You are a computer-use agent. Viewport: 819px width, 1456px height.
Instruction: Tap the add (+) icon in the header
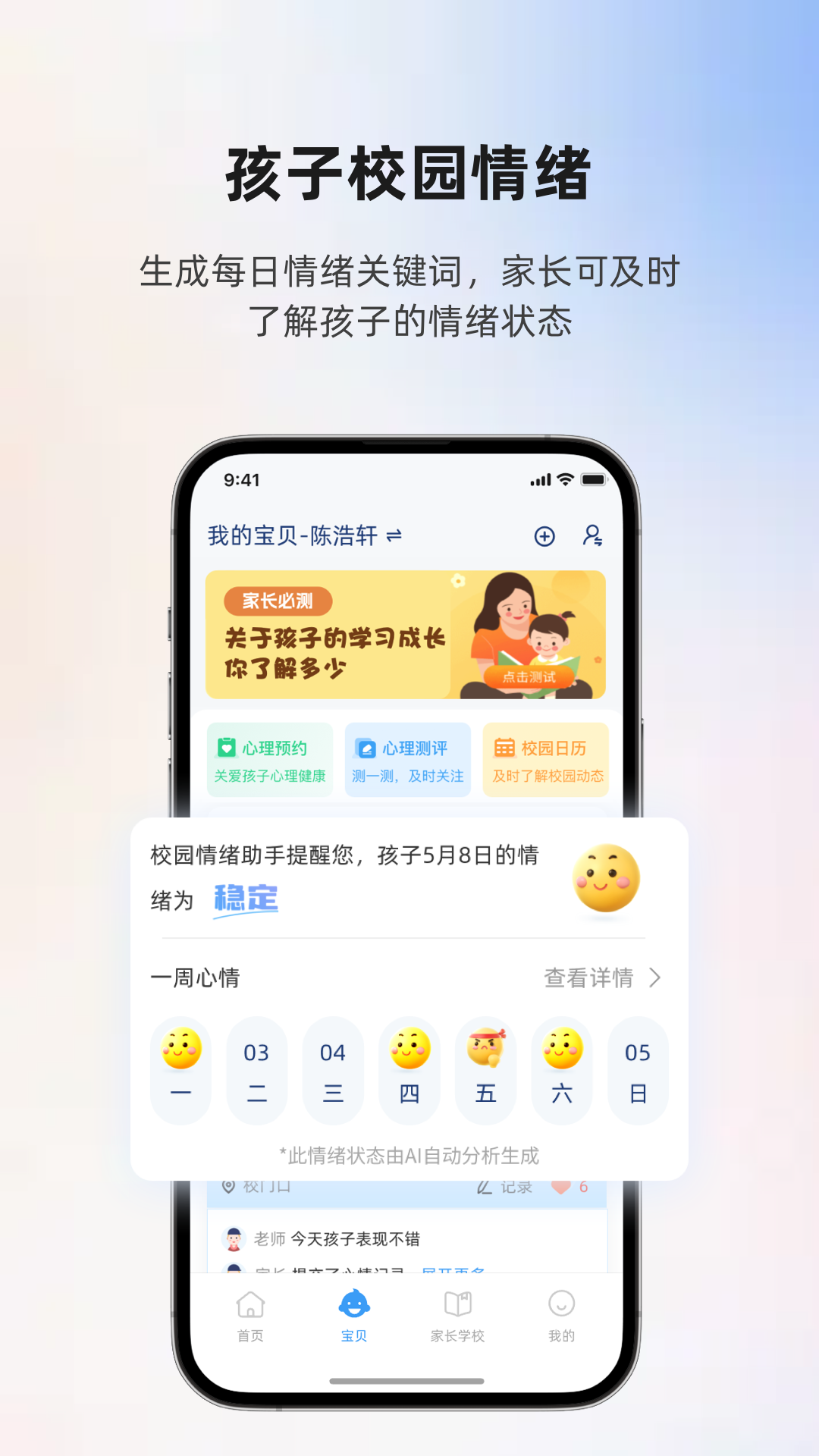click(x=544, y=535)
